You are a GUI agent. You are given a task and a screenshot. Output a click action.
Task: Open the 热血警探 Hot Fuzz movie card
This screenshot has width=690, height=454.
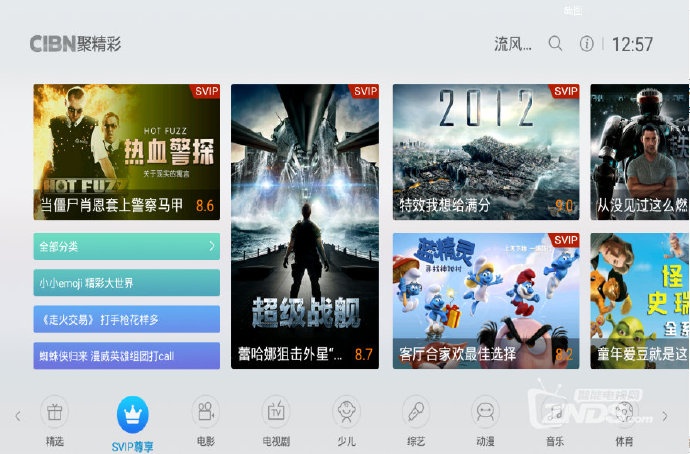point(126,151)
